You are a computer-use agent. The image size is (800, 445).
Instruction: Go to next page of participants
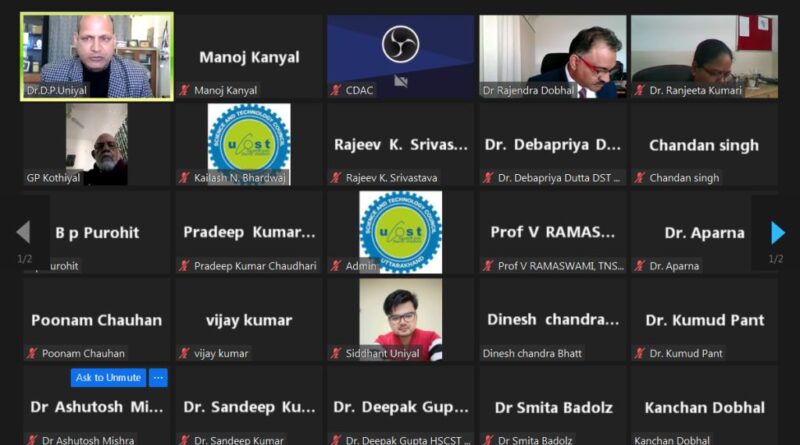777,233
